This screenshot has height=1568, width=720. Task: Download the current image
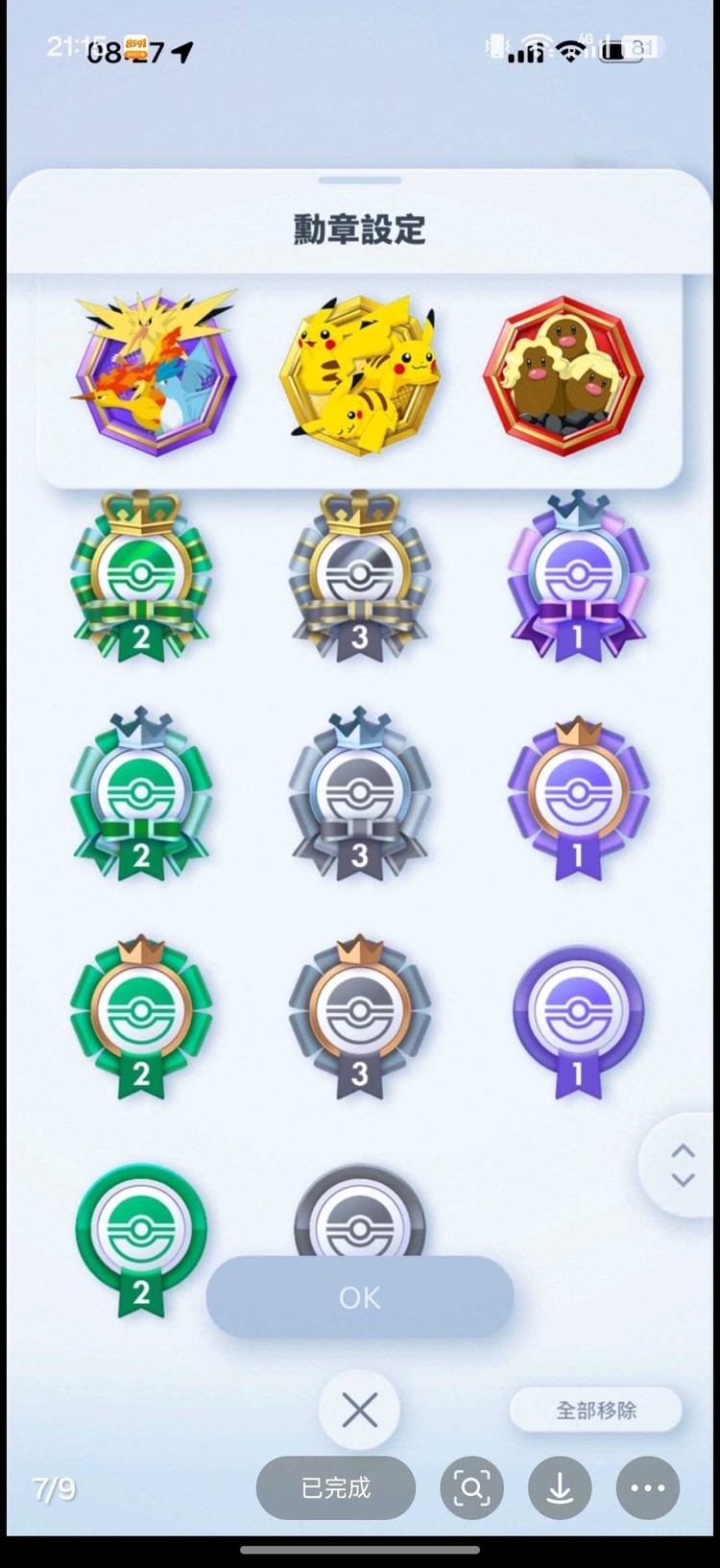[x=560, y=1487]
